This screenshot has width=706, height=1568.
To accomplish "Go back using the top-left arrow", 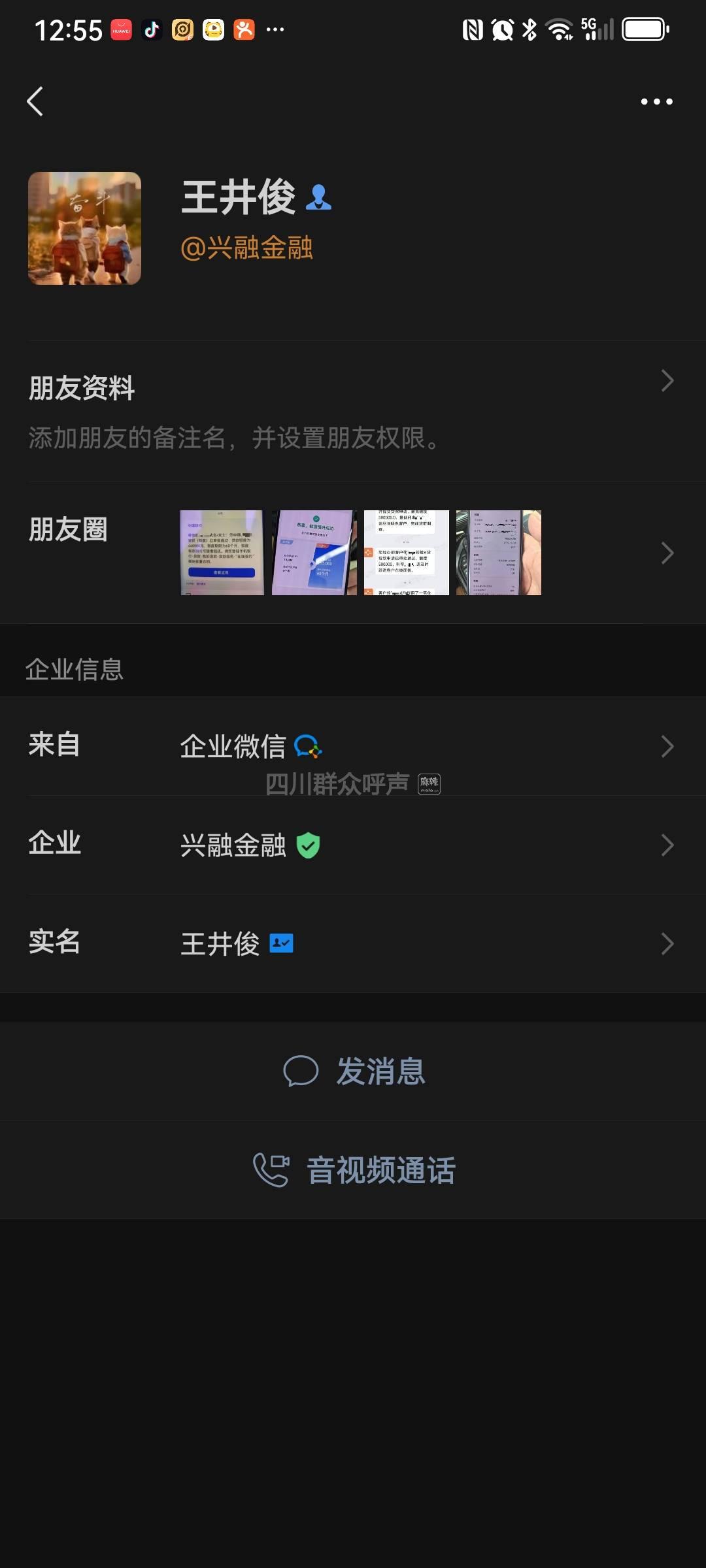I will (x=35, y=102).
